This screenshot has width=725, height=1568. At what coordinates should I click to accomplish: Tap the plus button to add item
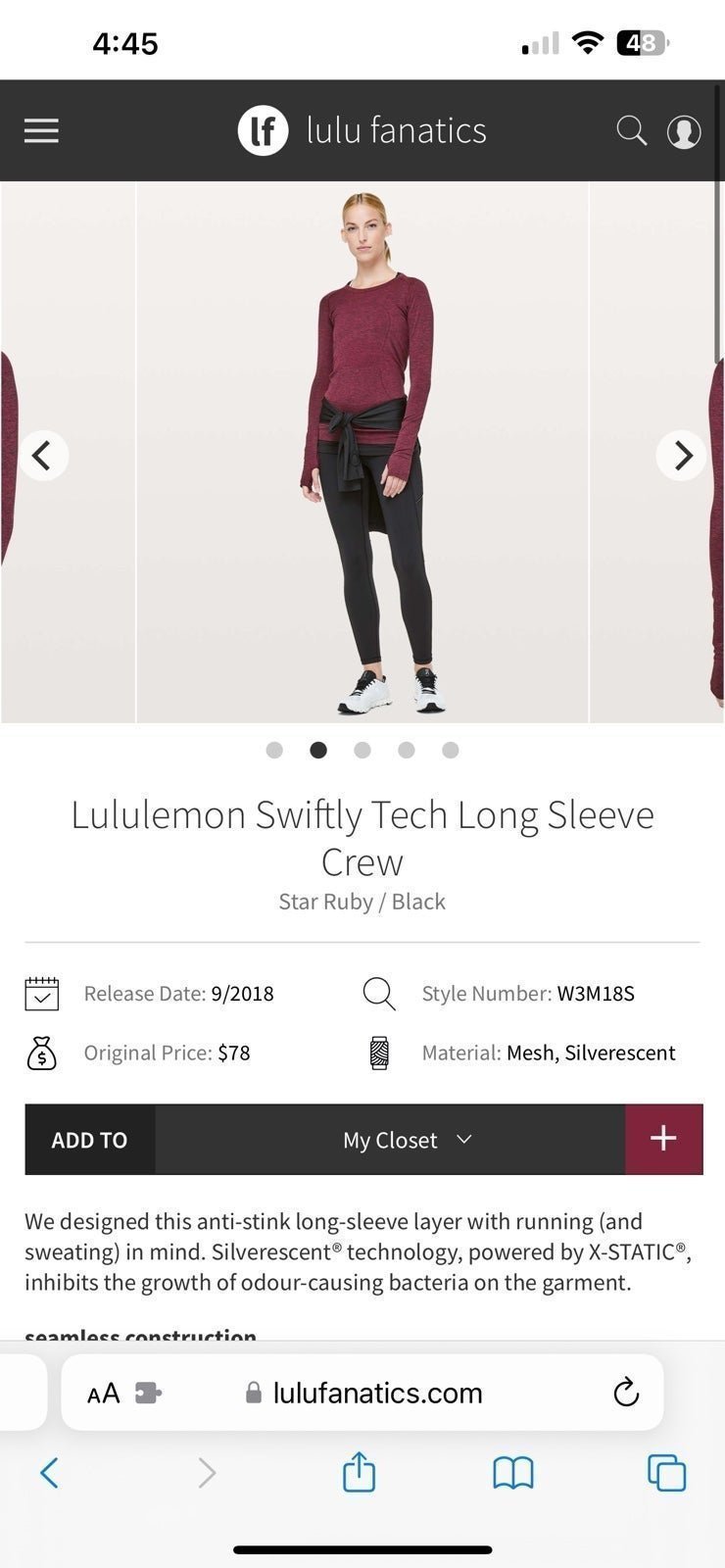664,1140
